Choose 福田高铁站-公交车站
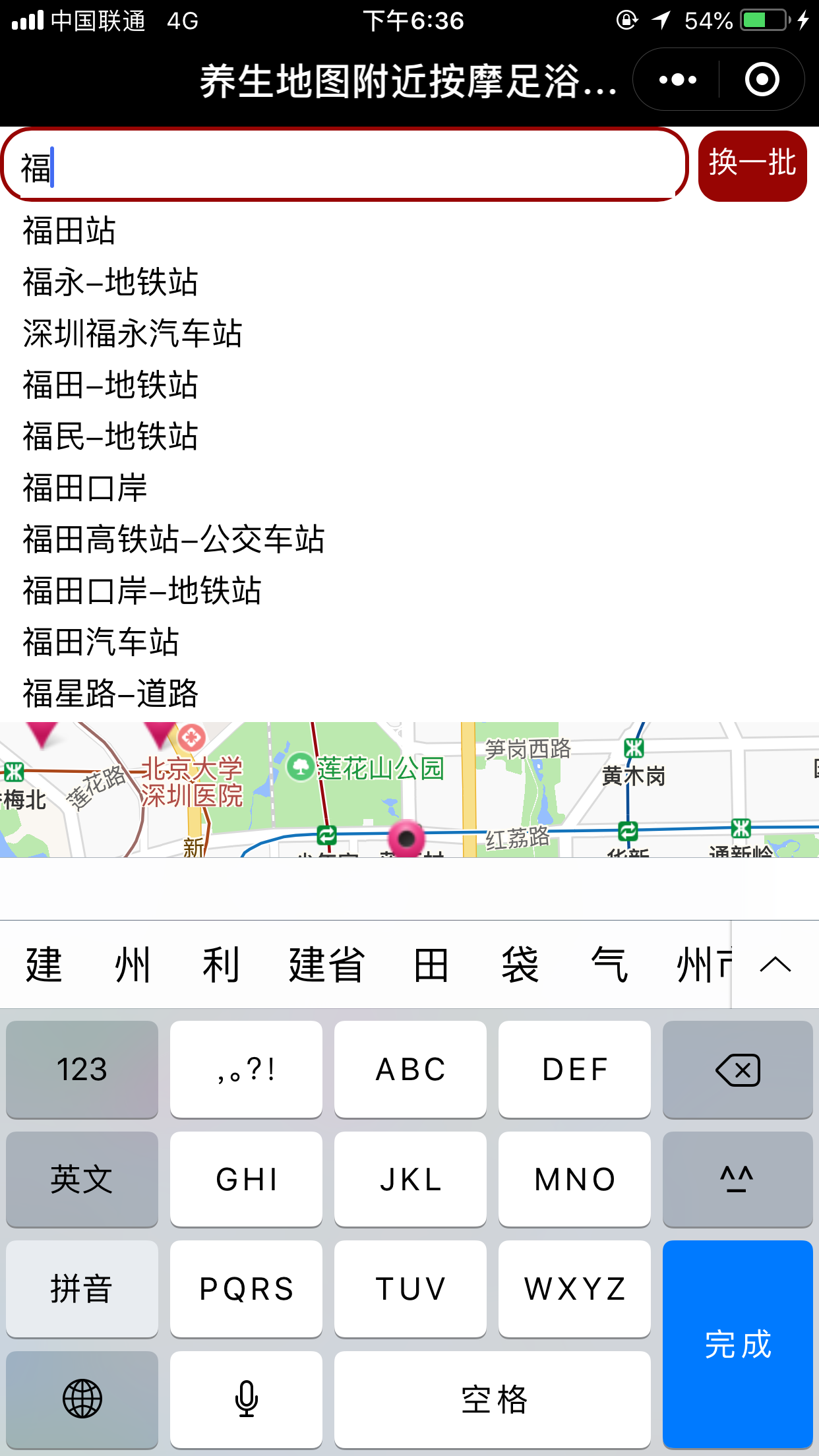The image size is (819, 1456). click(x=173, y=539)
